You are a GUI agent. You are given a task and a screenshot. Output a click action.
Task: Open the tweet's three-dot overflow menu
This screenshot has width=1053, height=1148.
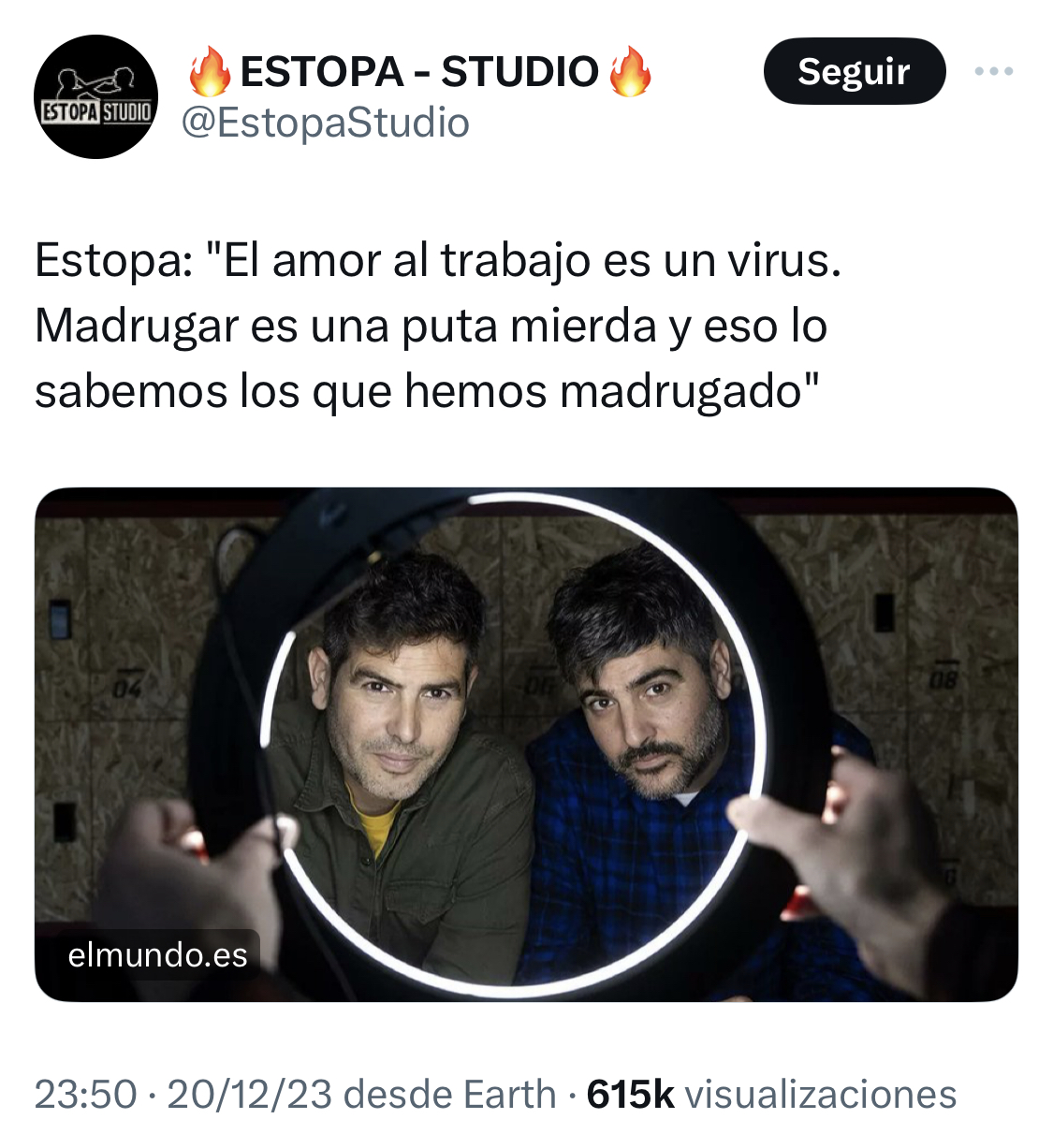(993, 71)
